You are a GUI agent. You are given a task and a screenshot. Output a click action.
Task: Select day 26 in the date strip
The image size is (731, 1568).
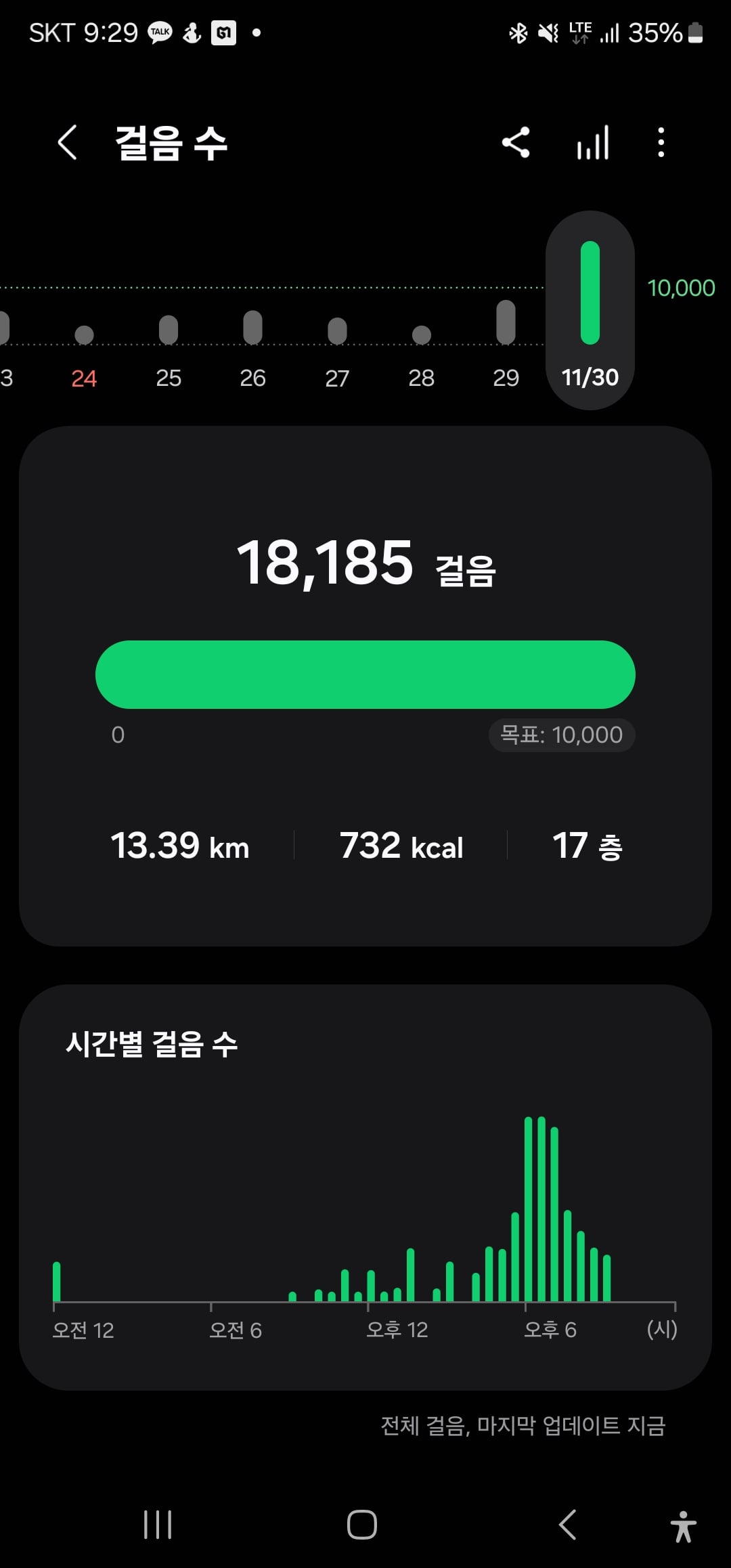[x=252, y=352]
